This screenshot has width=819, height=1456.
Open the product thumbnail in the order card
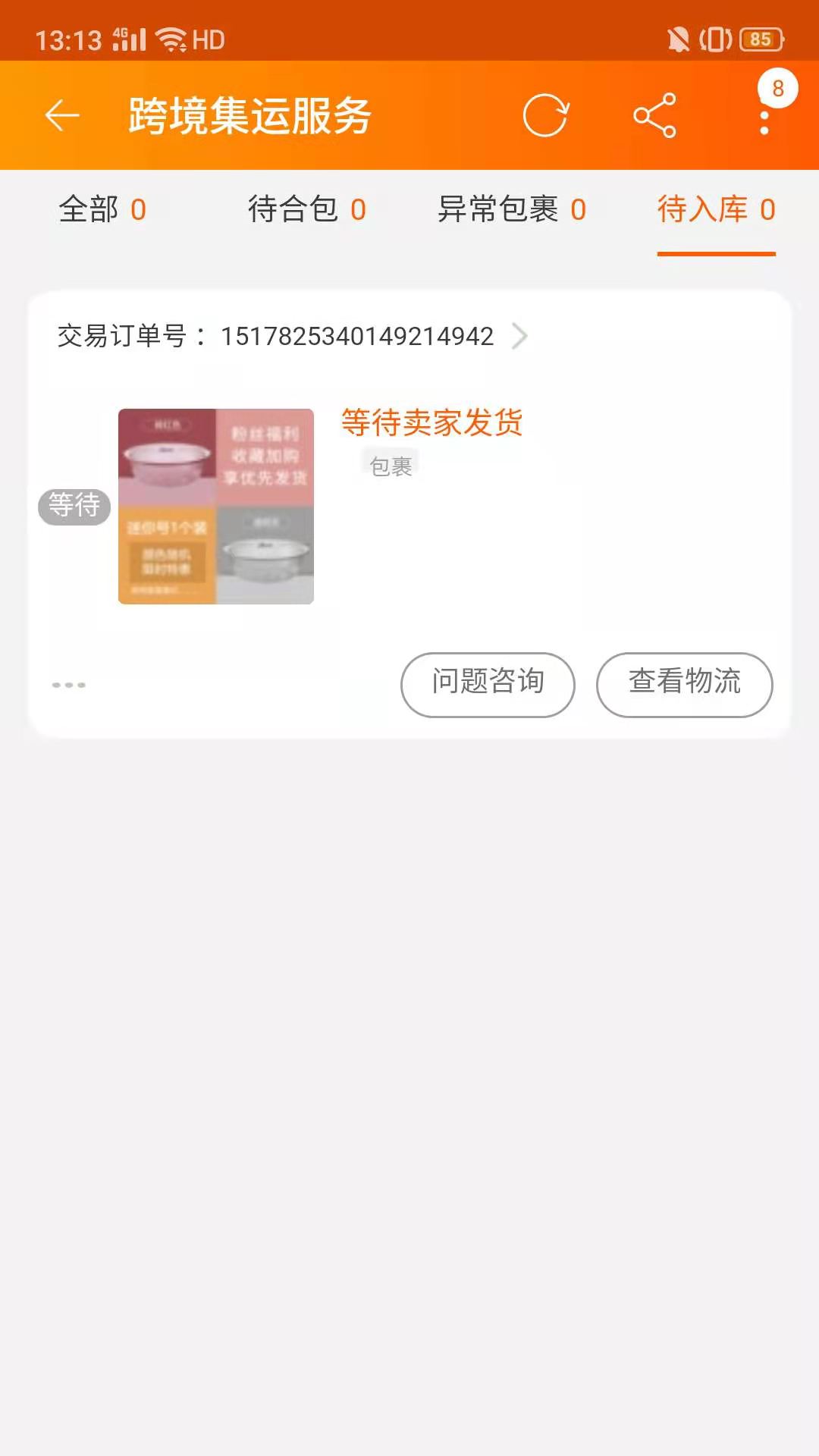[216, 507]
